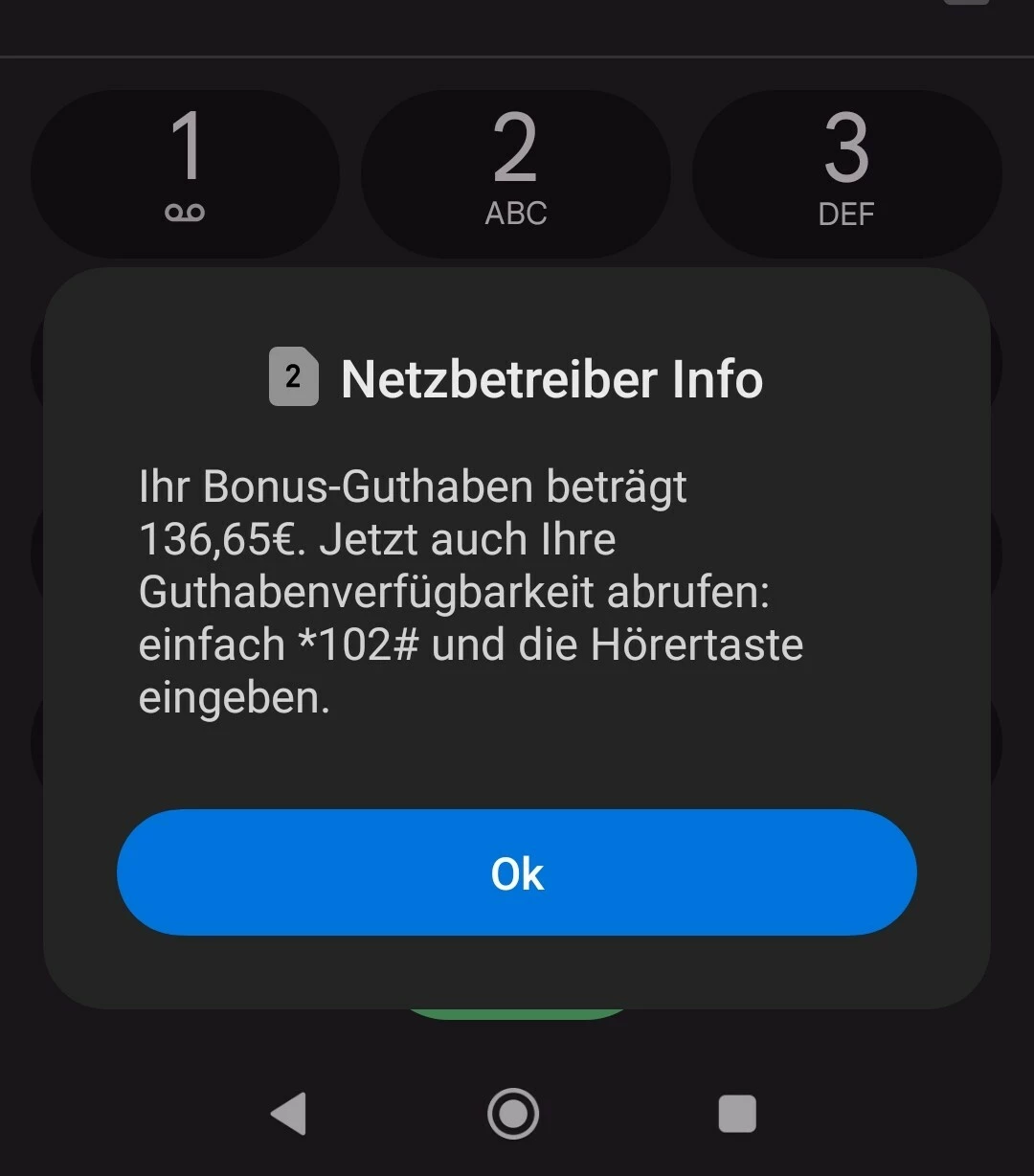Tap the system home button
This screenshot has height=1176, width=1034.
(x=514, y=1114)
